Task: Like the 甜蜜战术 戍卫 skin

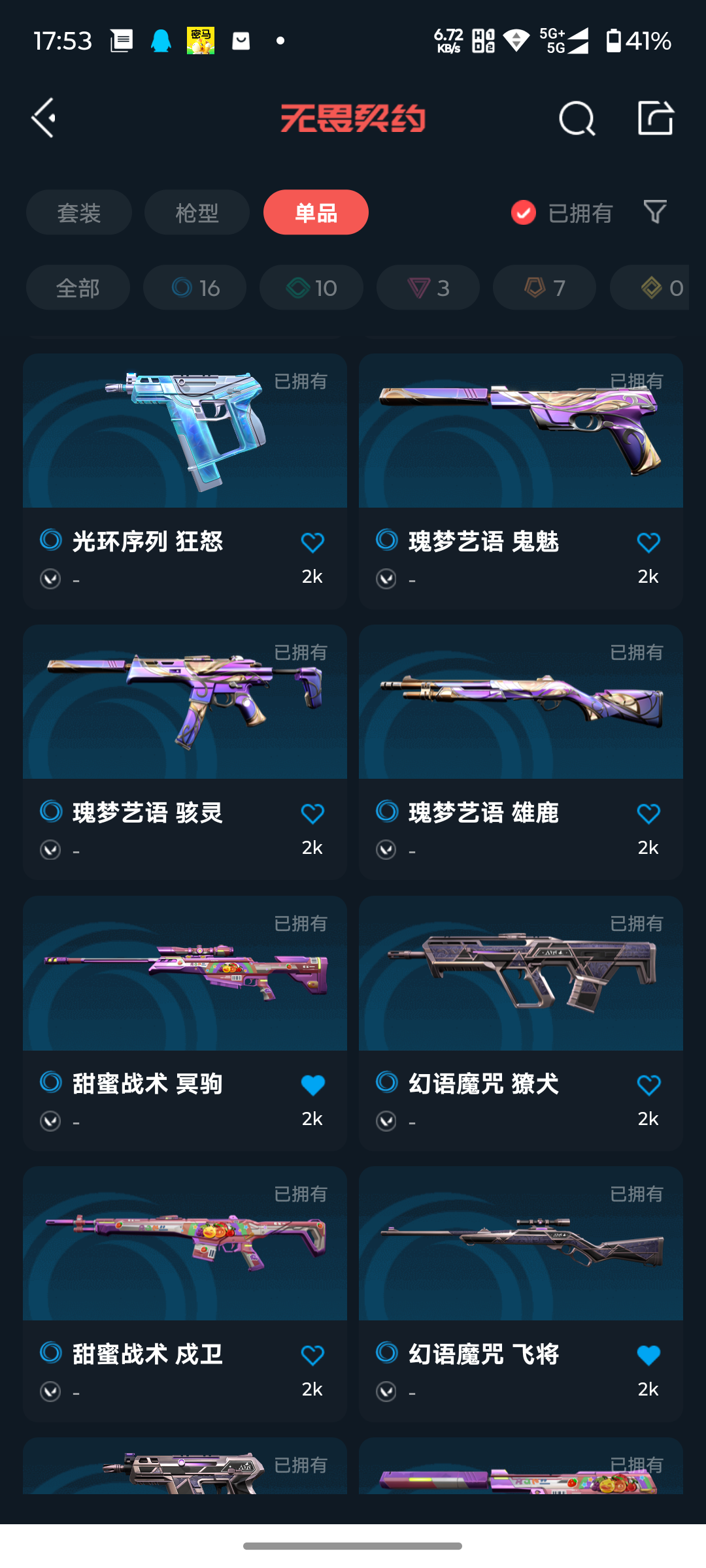Action: (x=312, y=1356)
